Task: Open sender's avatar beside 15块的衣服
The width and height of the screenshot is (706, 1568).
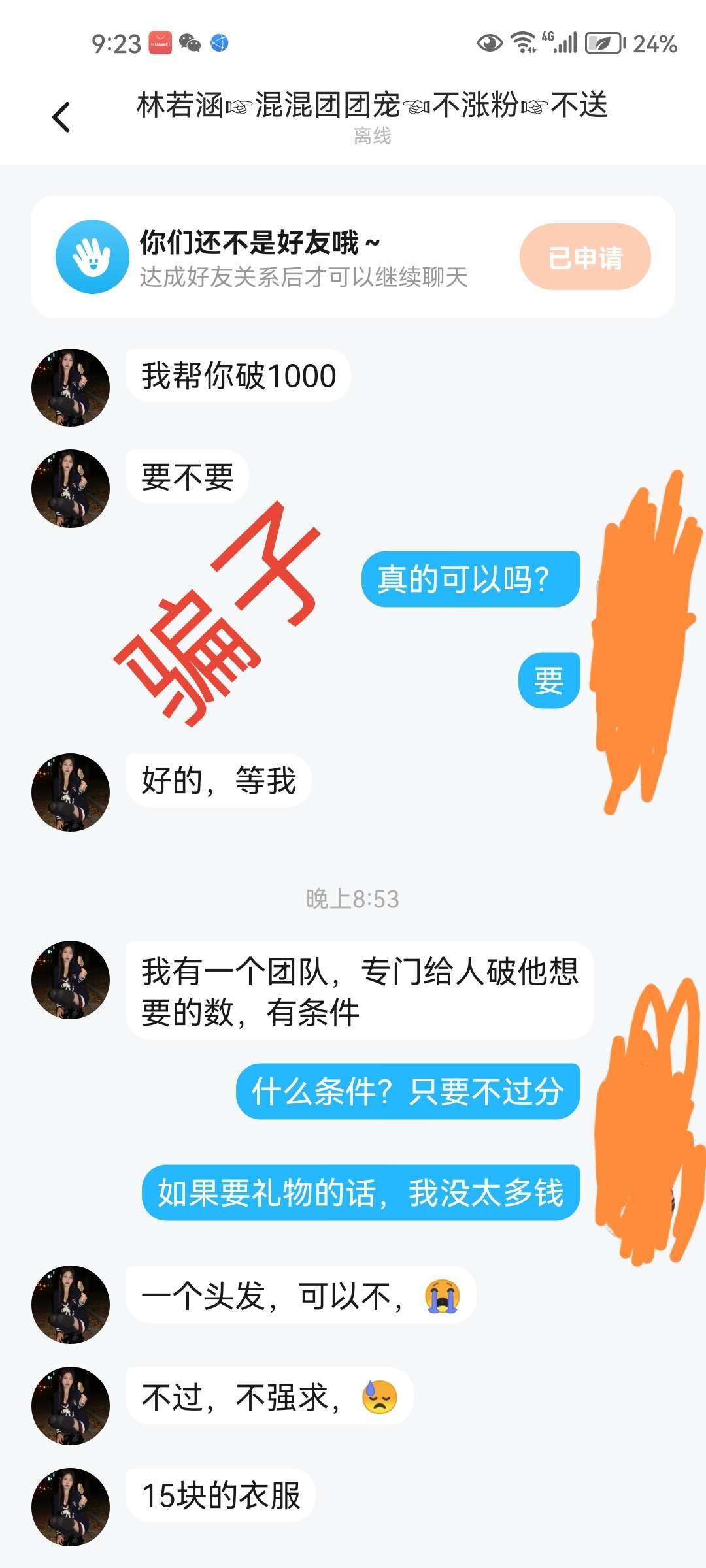Action: tap(71, 1507)
